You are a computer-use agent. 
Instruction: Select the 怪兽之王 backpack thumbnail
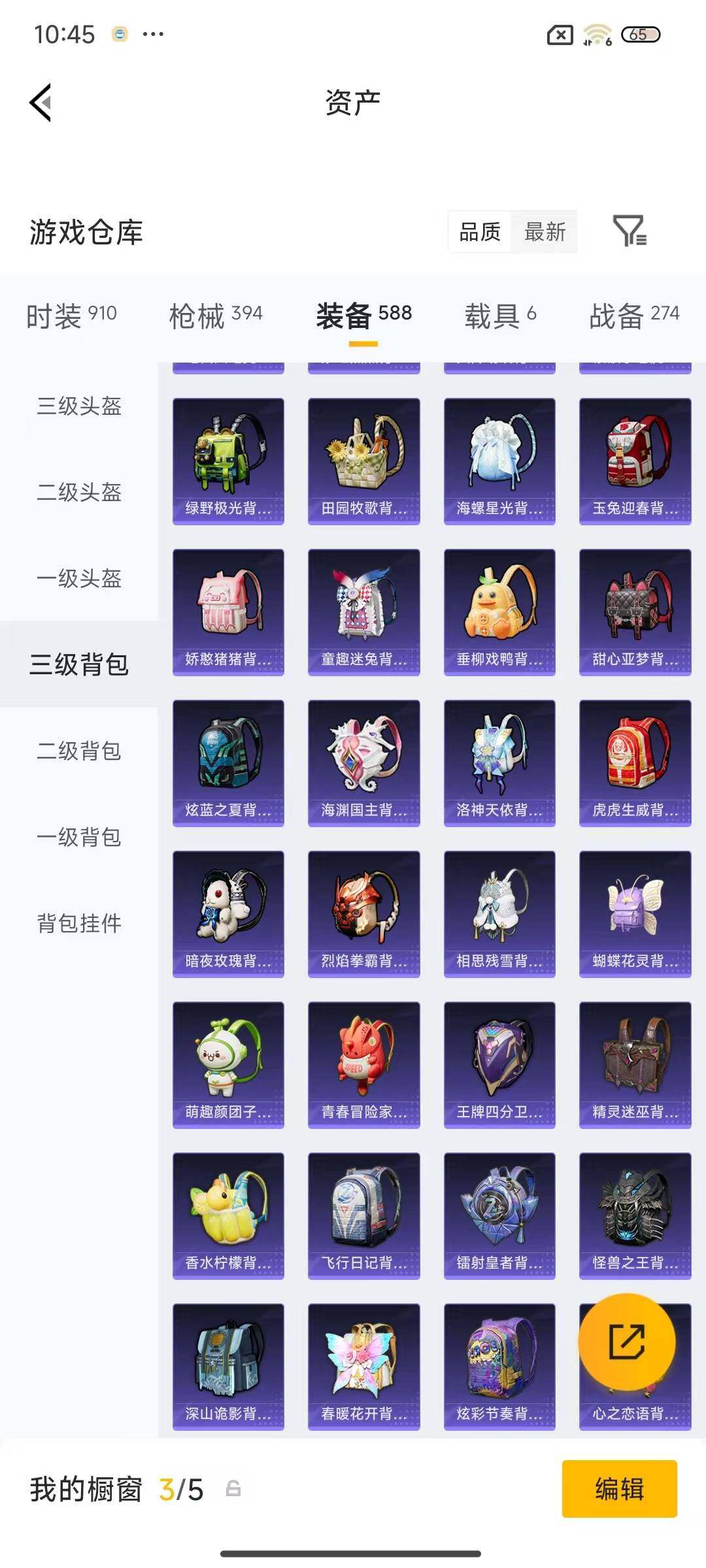[x=635, y=1216]
